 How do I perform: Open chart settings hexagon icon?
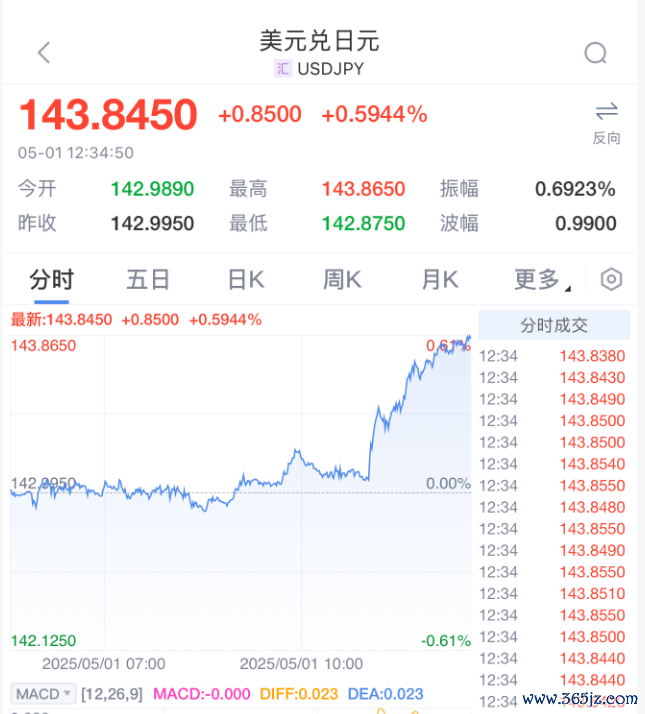coord(611,280)
